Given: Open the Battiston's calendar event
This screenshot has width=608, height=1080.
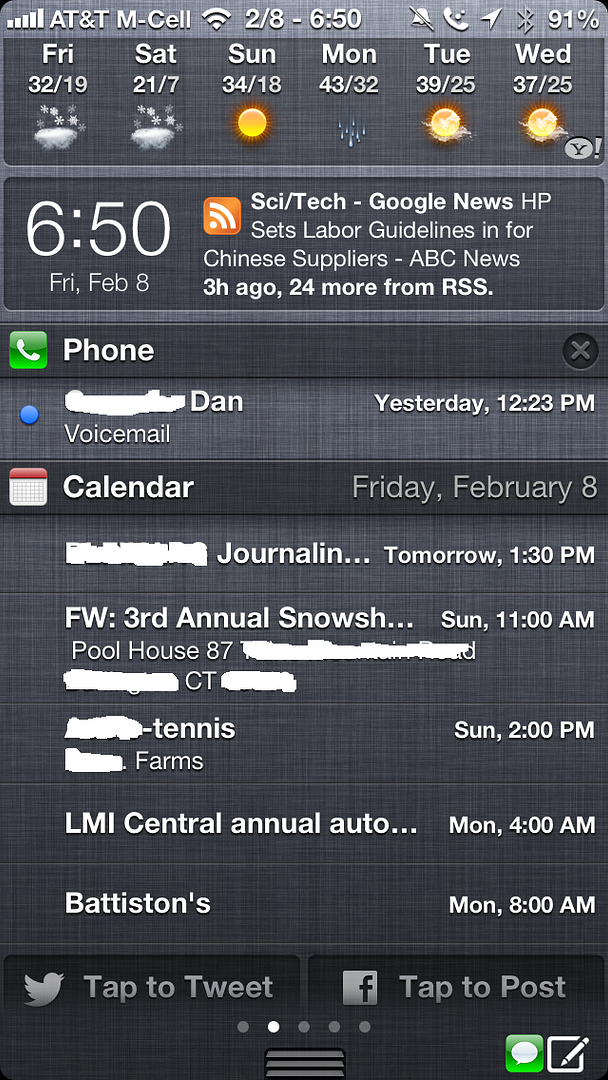Looking at the screenshot, I should coord(304,903).
